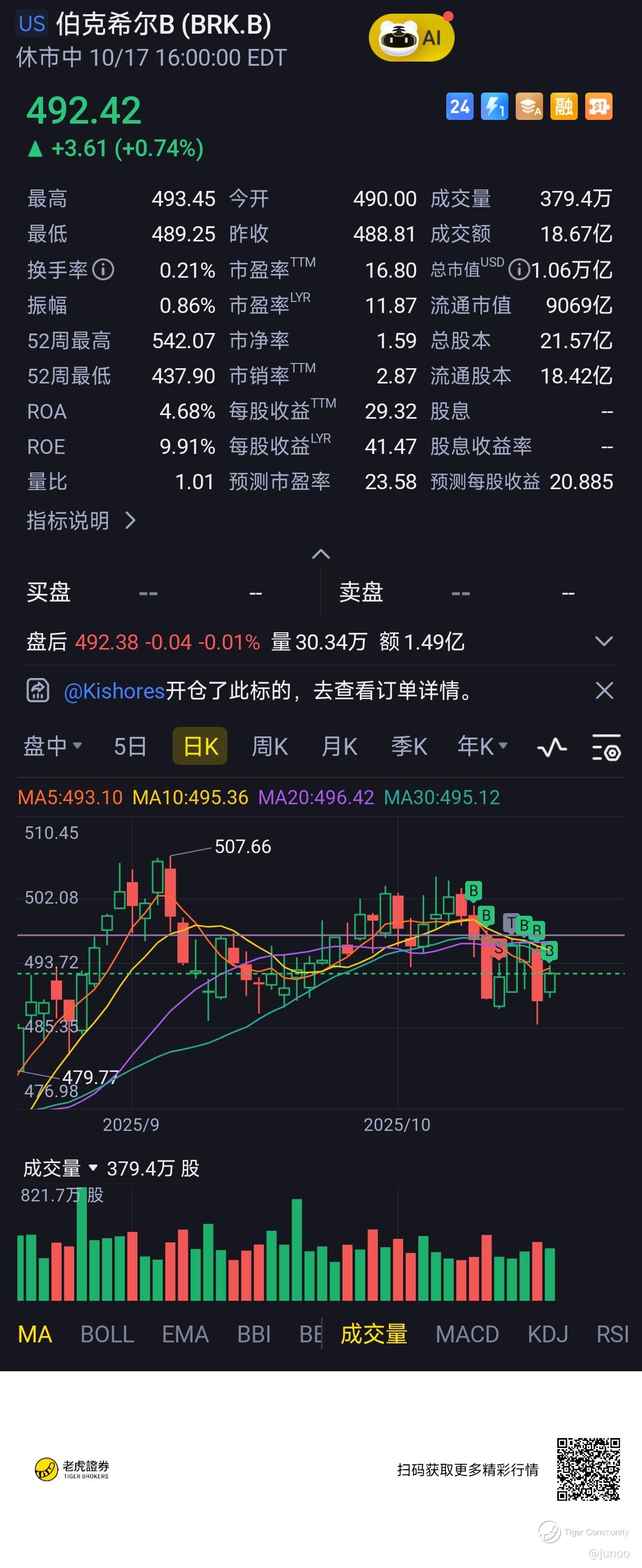Open the 盘中 chart dropdown

pyautogui.click(x=53, y=746)
